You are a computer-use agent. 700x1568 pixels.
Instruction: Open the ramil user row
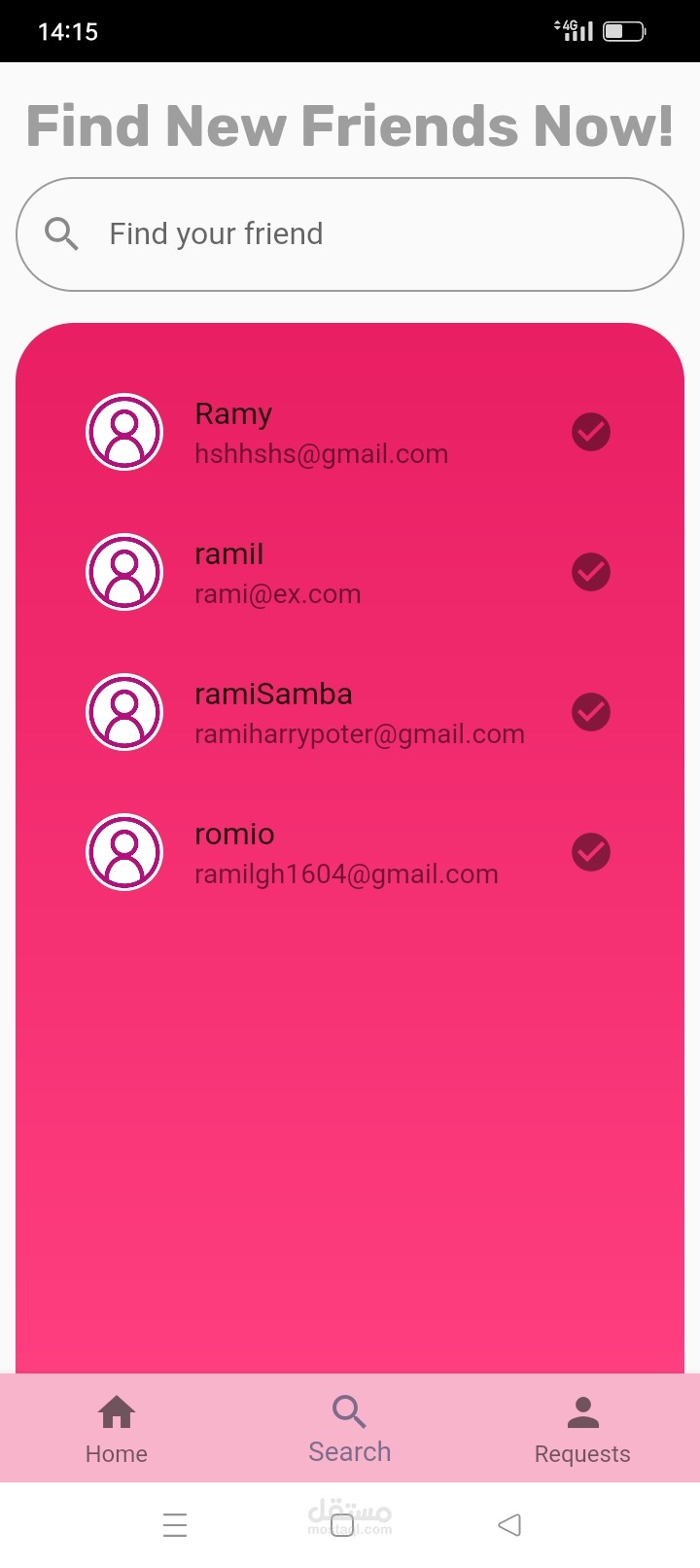[350, 572]
